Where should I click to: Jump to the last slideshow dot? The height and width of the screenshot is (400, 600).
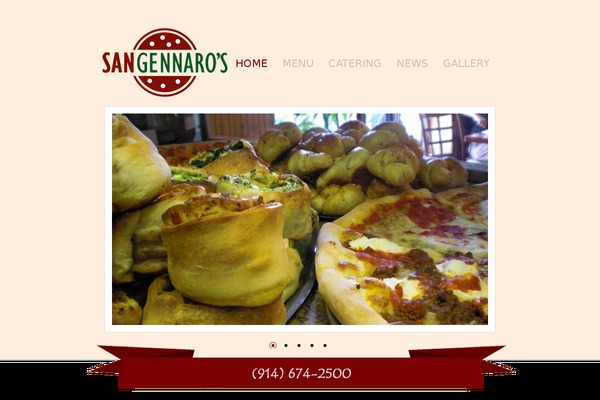point(325,345)
